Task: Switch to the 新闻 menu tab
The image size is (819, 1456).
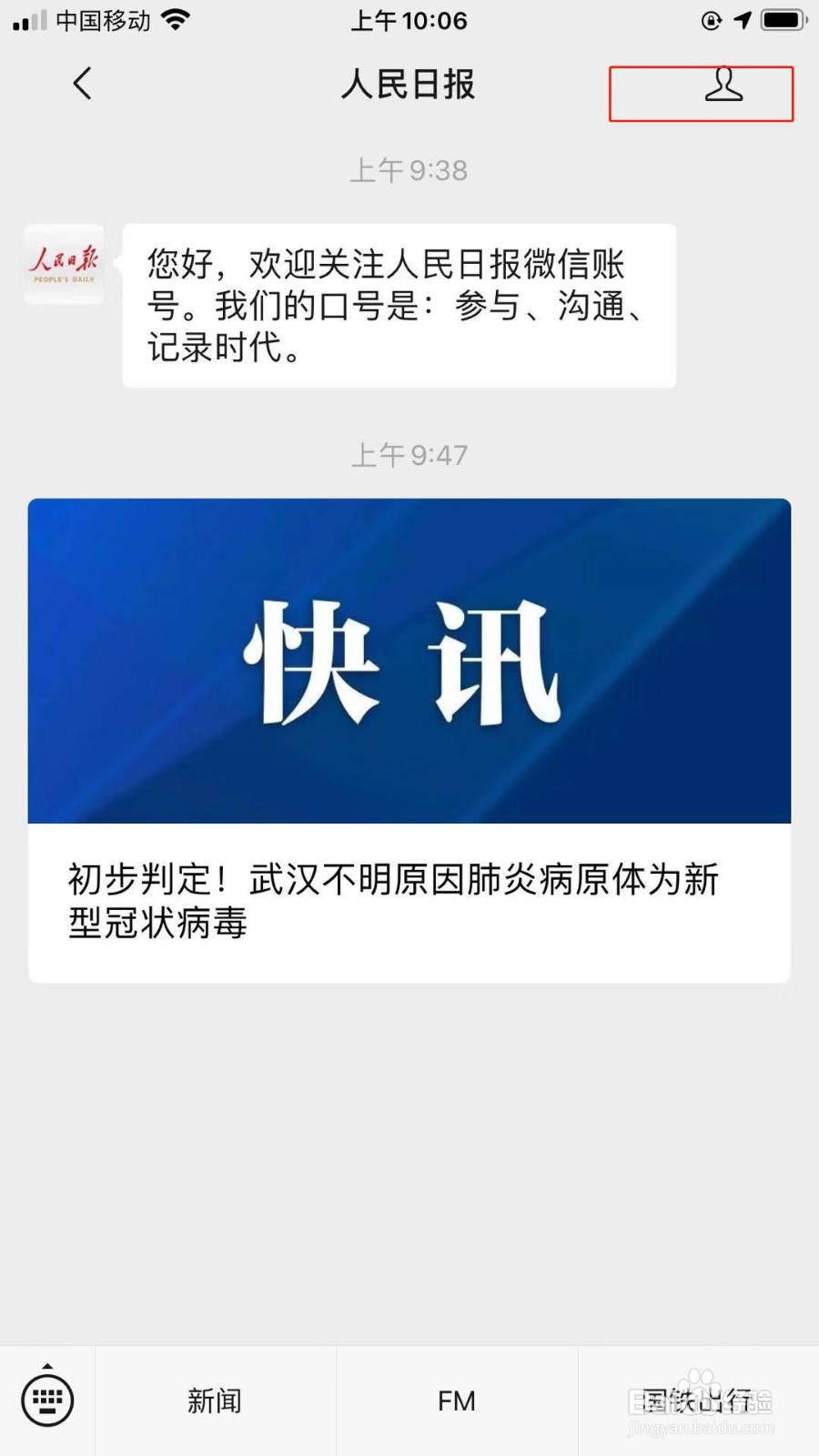Action: [x=214, y=1399]
